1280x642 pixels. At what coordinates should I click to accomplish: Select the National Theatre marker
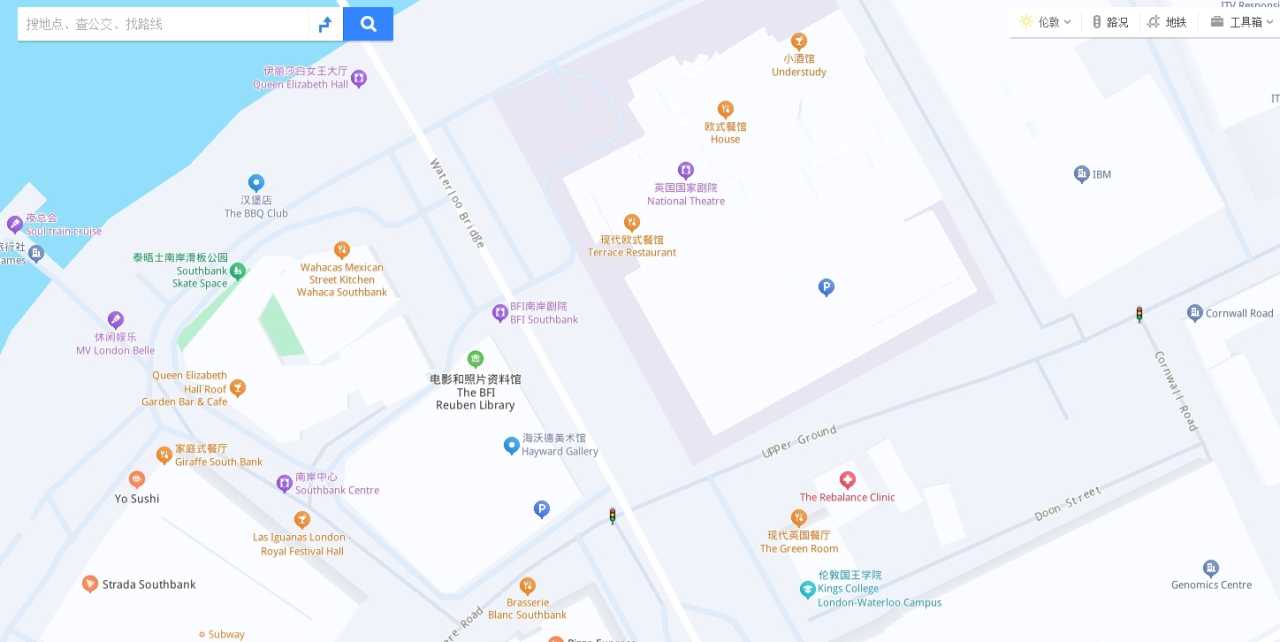click(x=686, y=171)
